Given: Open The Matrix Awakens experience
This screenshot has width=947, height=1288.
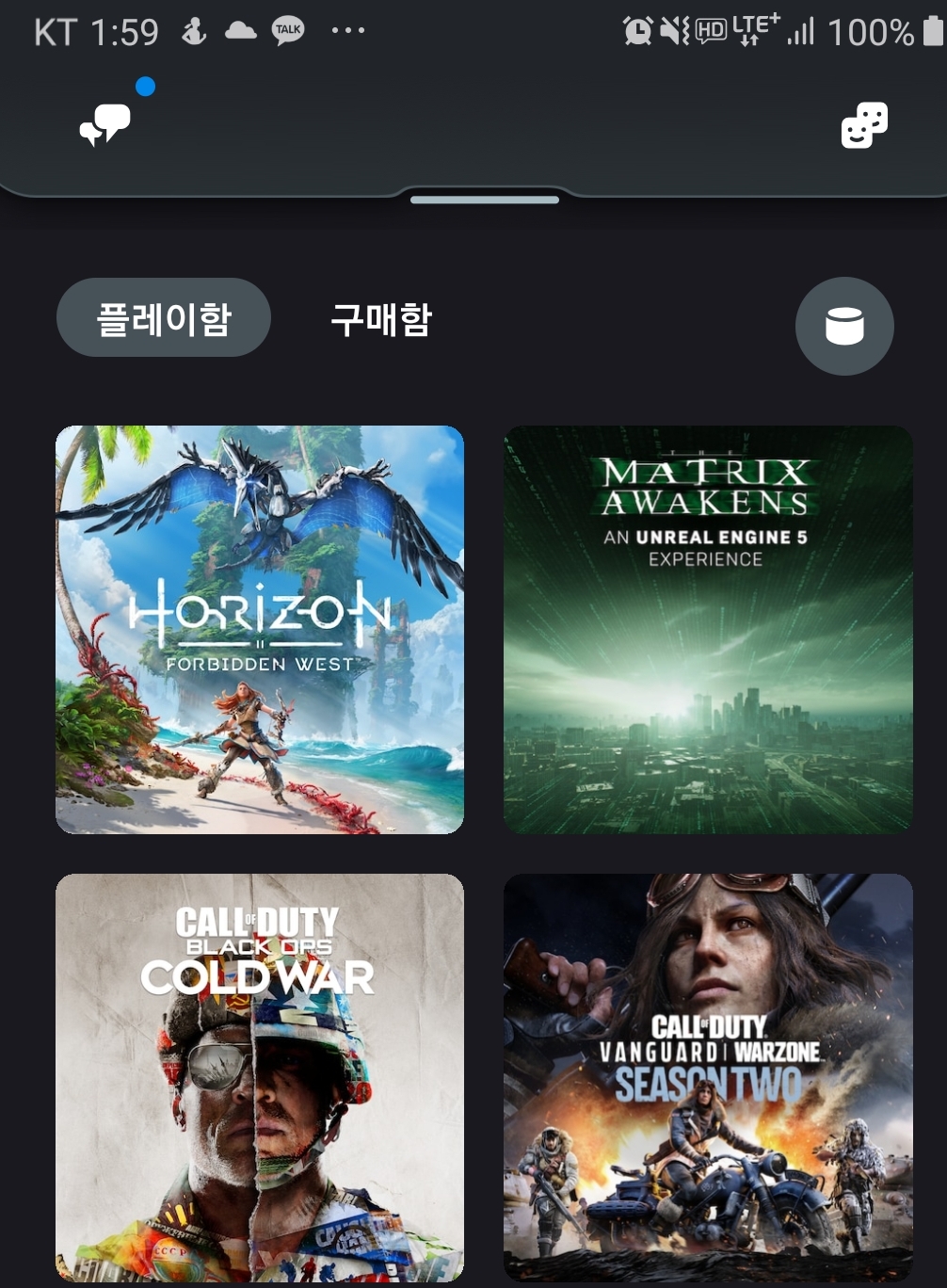Looking at the screenshot, I should pos(709,629).
